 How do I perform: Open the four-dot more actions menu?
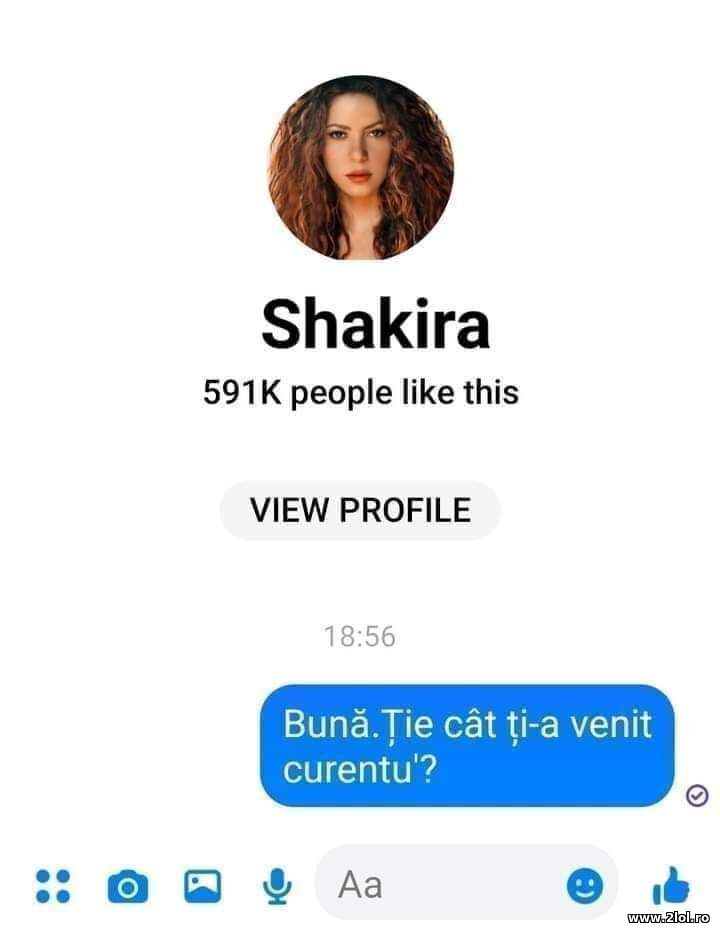coord(53,885)
